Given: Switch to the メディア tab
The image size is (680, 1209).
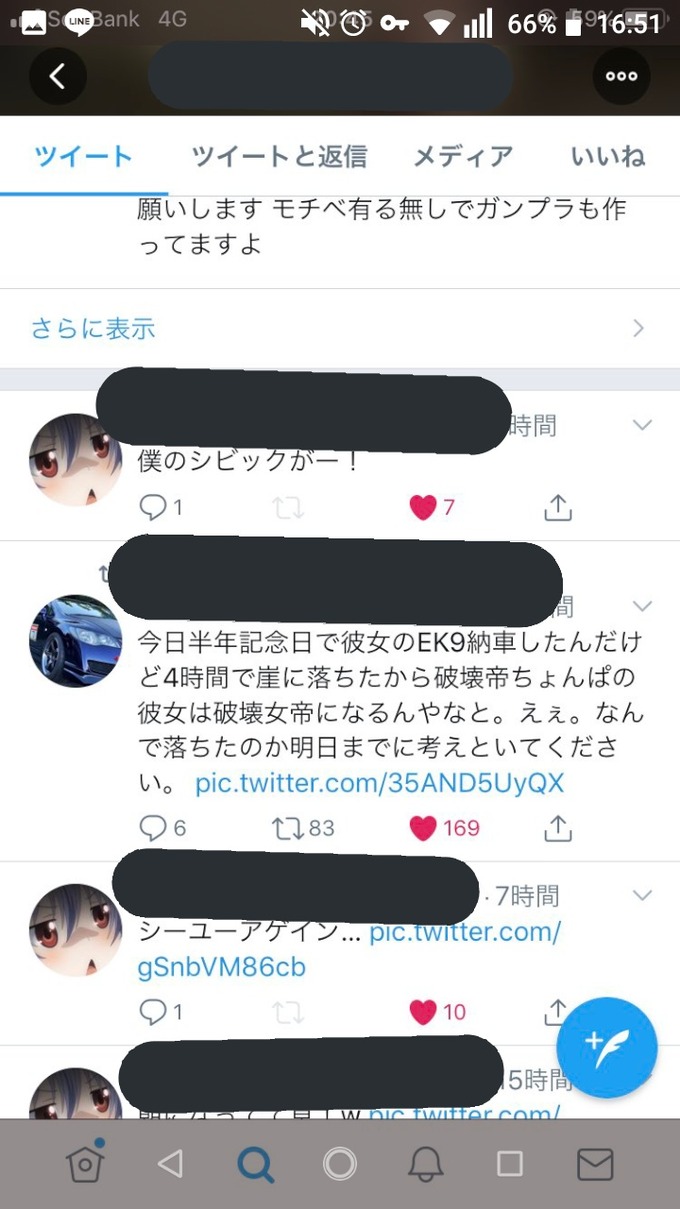Looking at the screenshot, I should 463,156.
